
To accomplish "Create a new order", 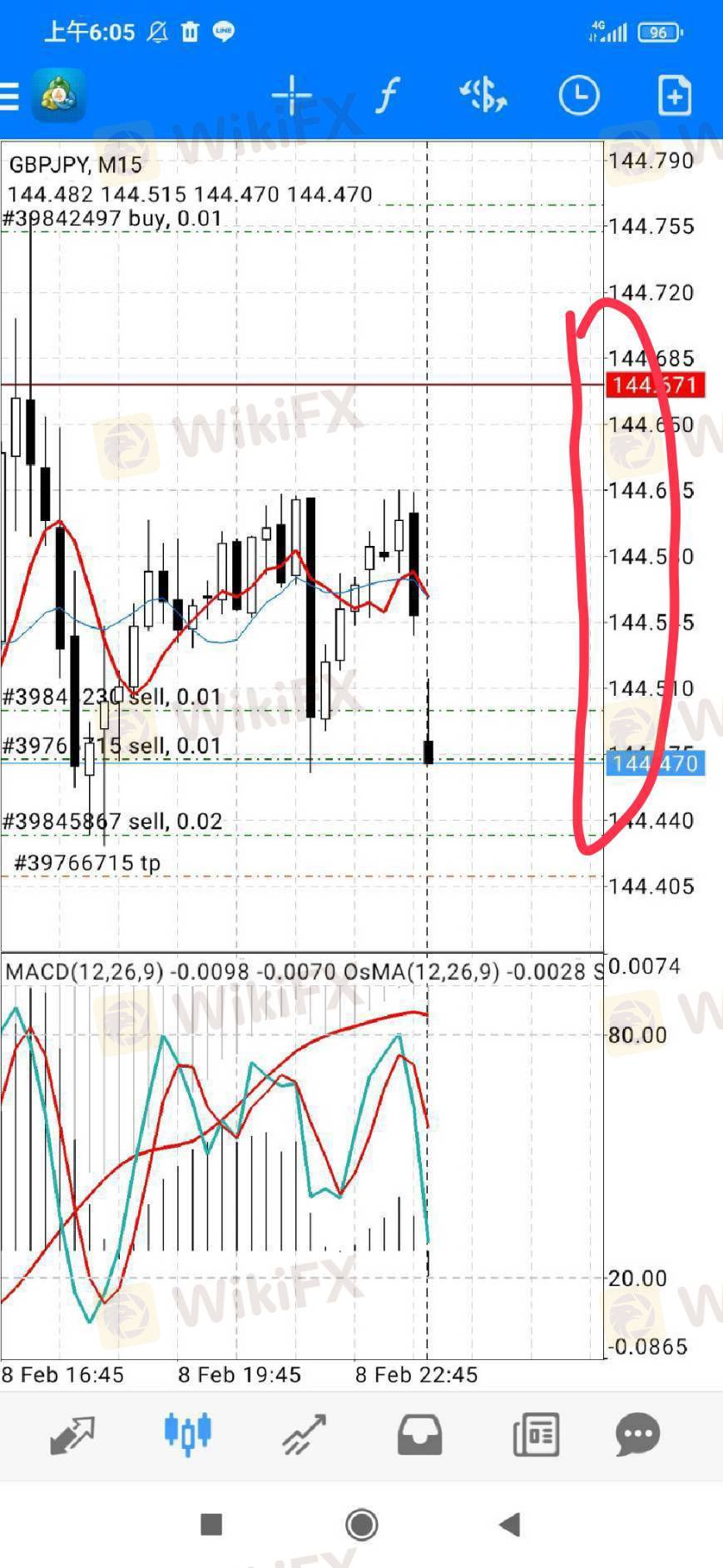I will 674,95.
